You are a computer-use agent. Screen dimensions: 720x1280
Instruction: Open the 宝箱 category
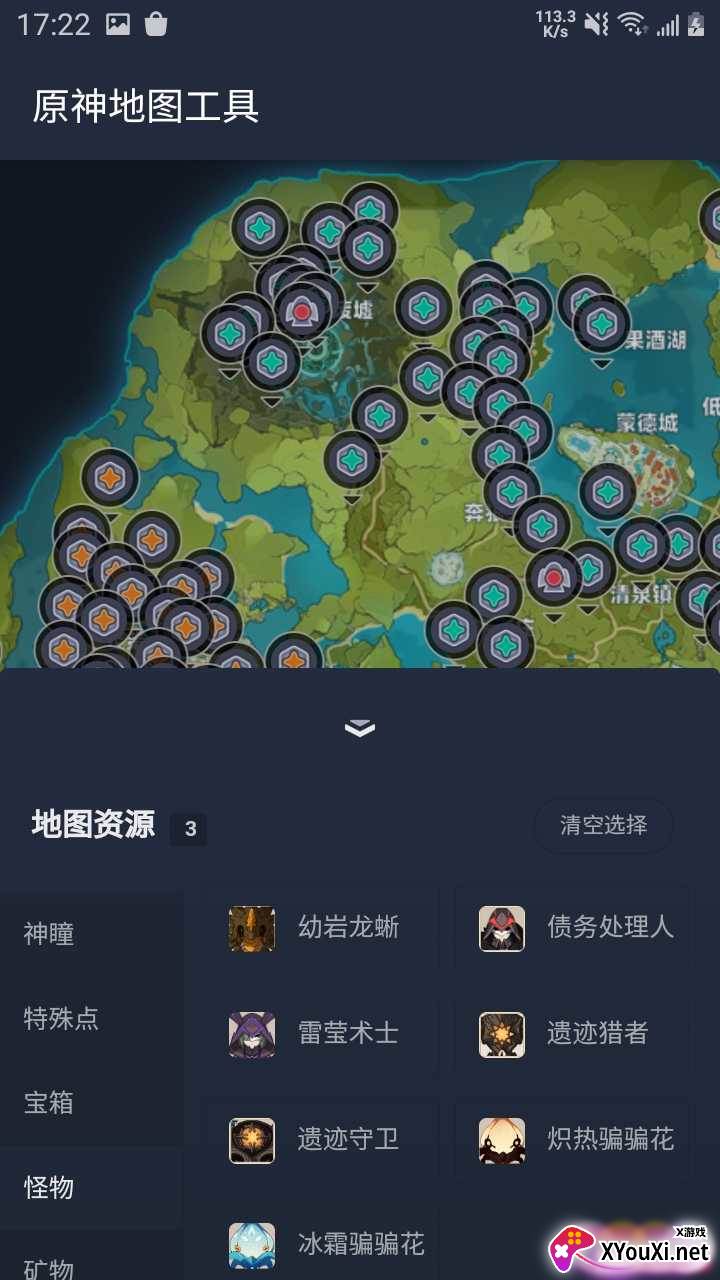(x=50, y=1103)
